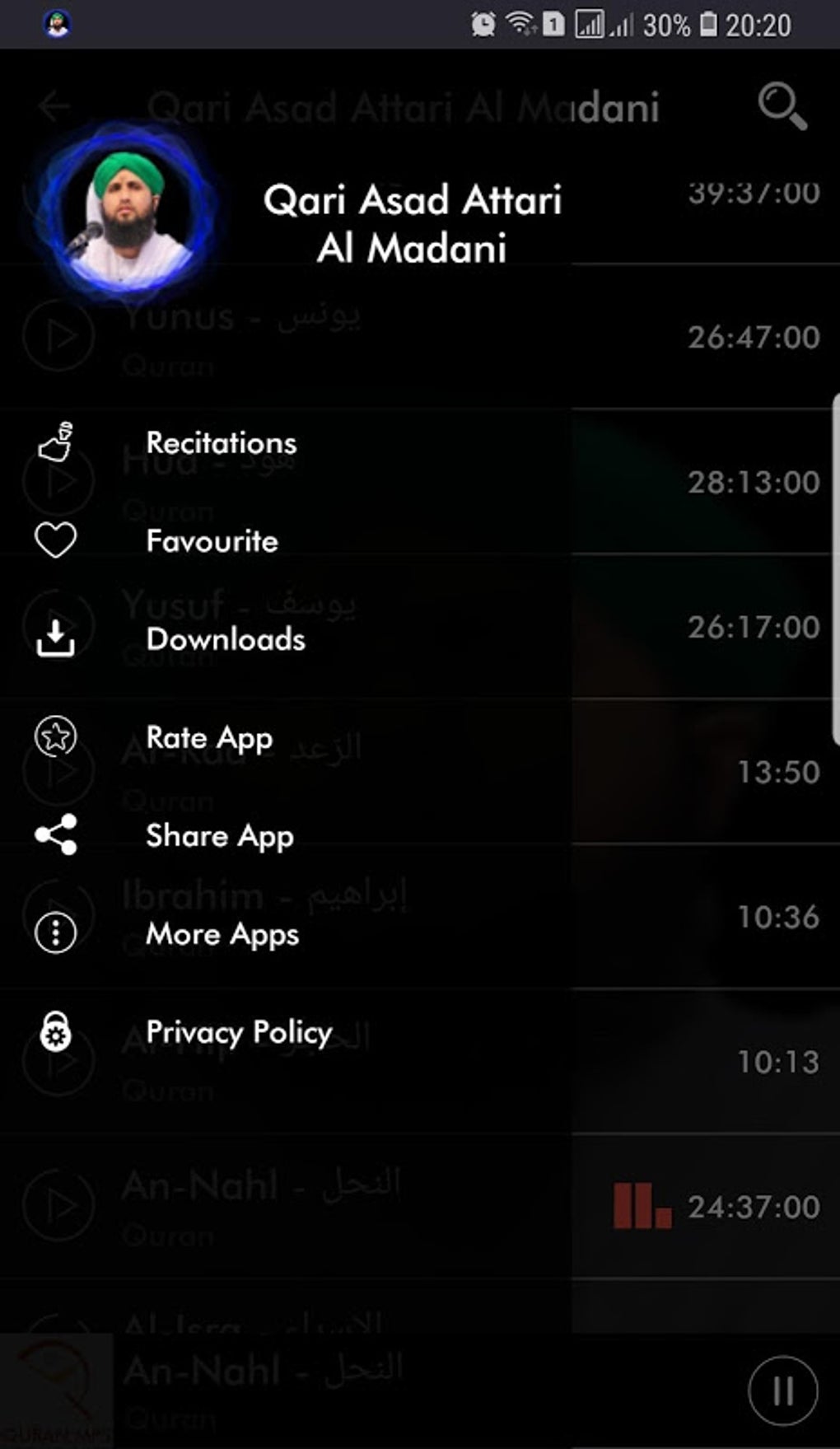Tap the search magnifier icon
840x1449 pixels.
[x=781, y=106]
